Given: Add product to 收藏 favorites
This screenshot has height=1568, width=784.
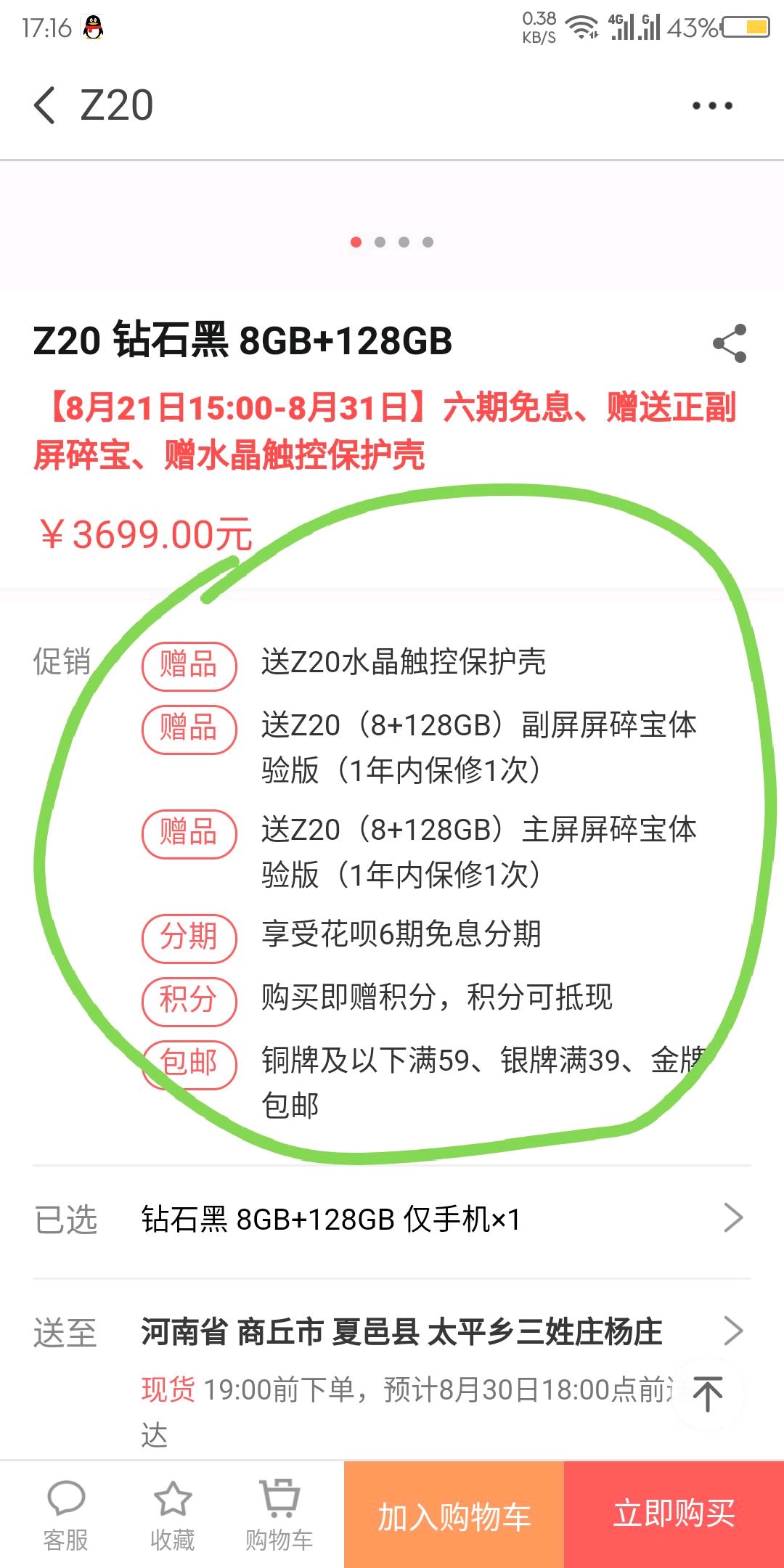Looking at the screenshot, I should point(173,1515).
